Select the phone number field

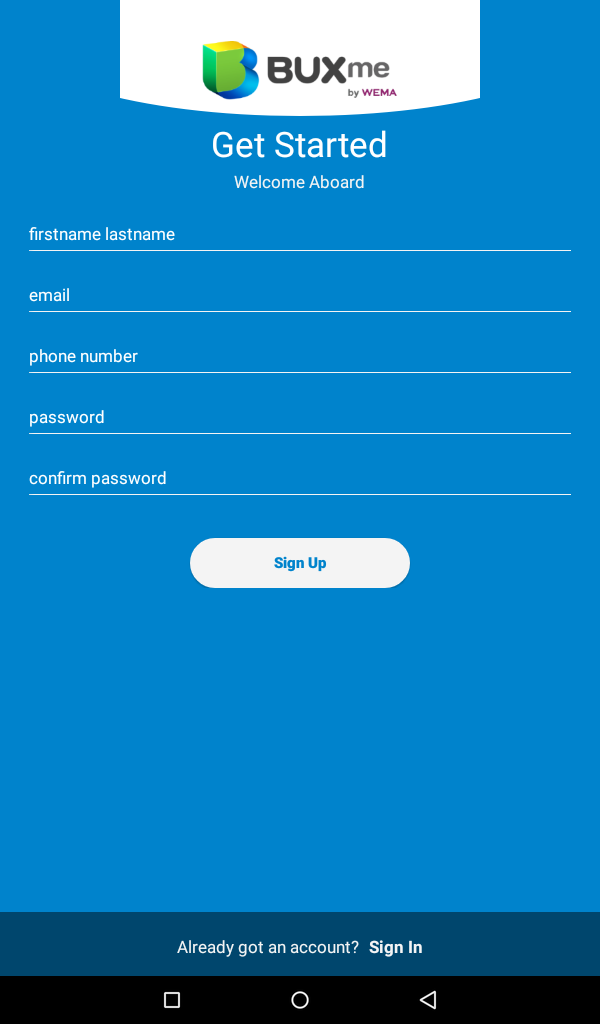coord(300,357)
